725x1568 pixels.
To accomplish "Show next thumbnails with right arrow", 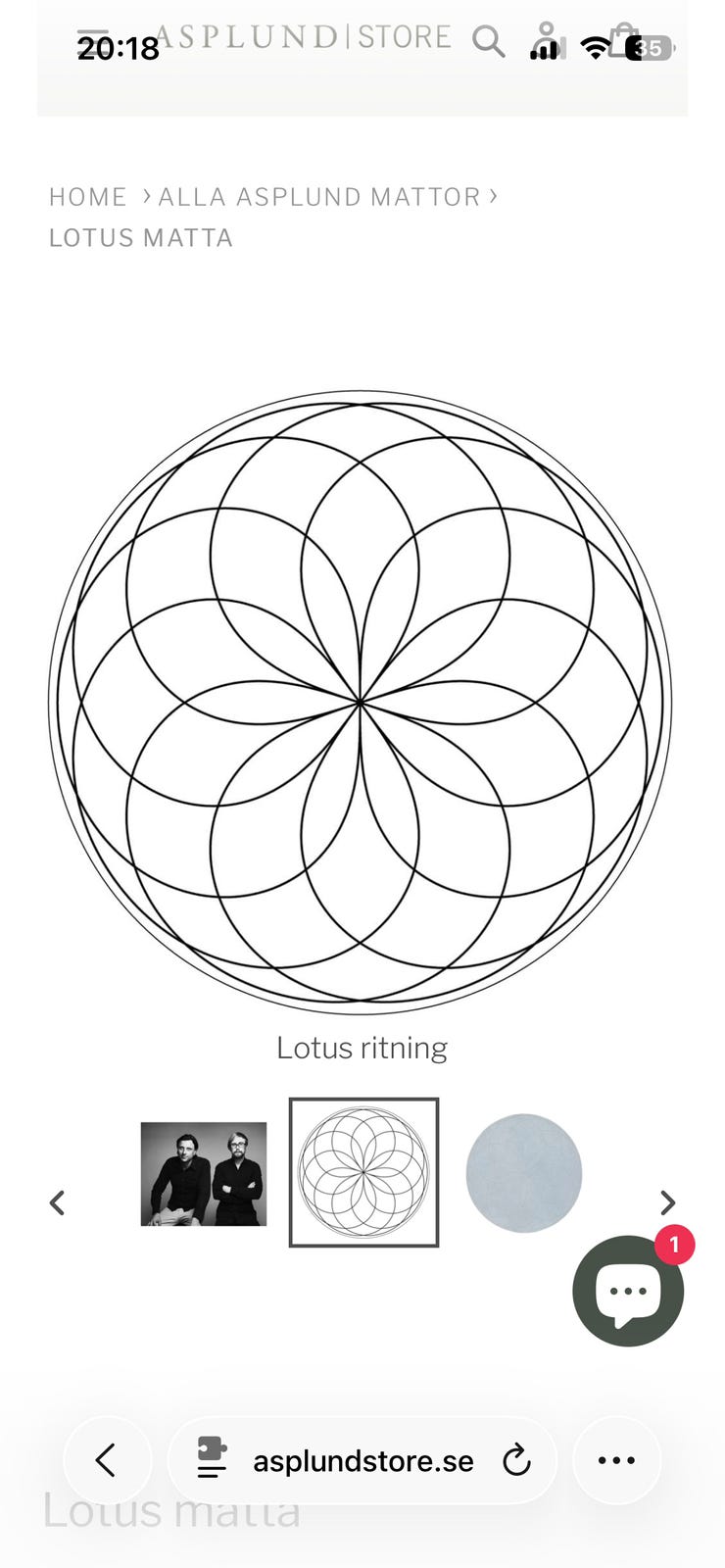I will (x=667, y=1202).
